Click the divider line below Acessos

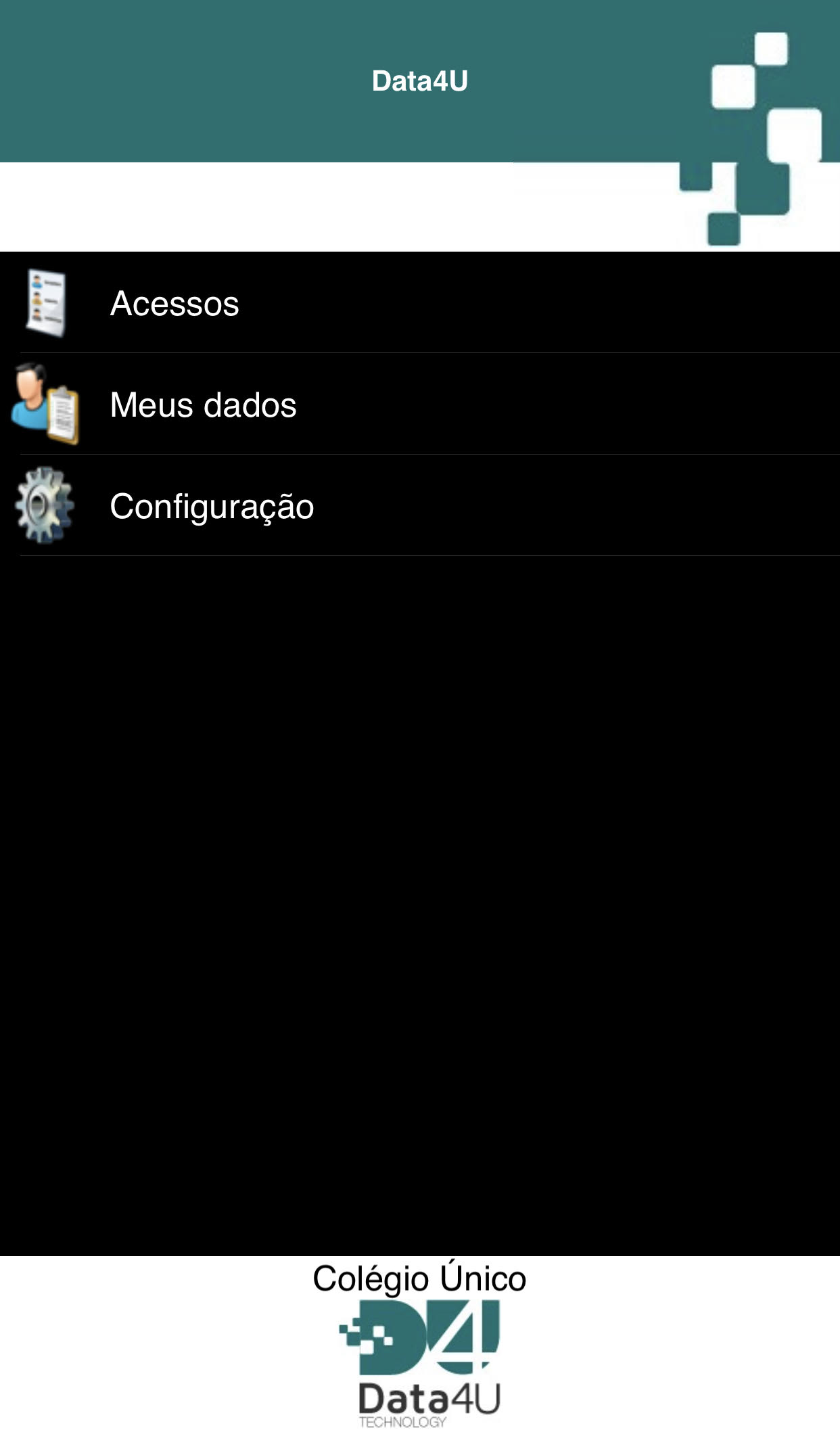coord(419,353)
